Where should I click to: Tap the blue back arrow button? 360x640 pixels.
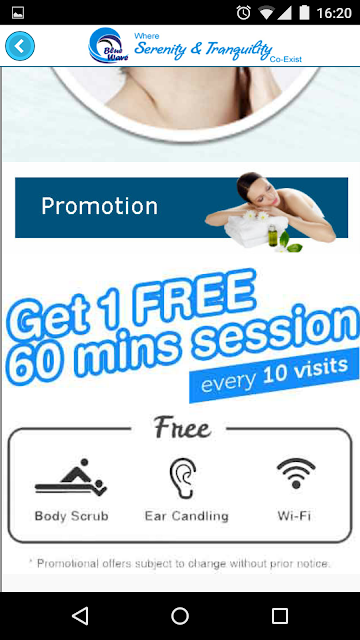[20, 46]
